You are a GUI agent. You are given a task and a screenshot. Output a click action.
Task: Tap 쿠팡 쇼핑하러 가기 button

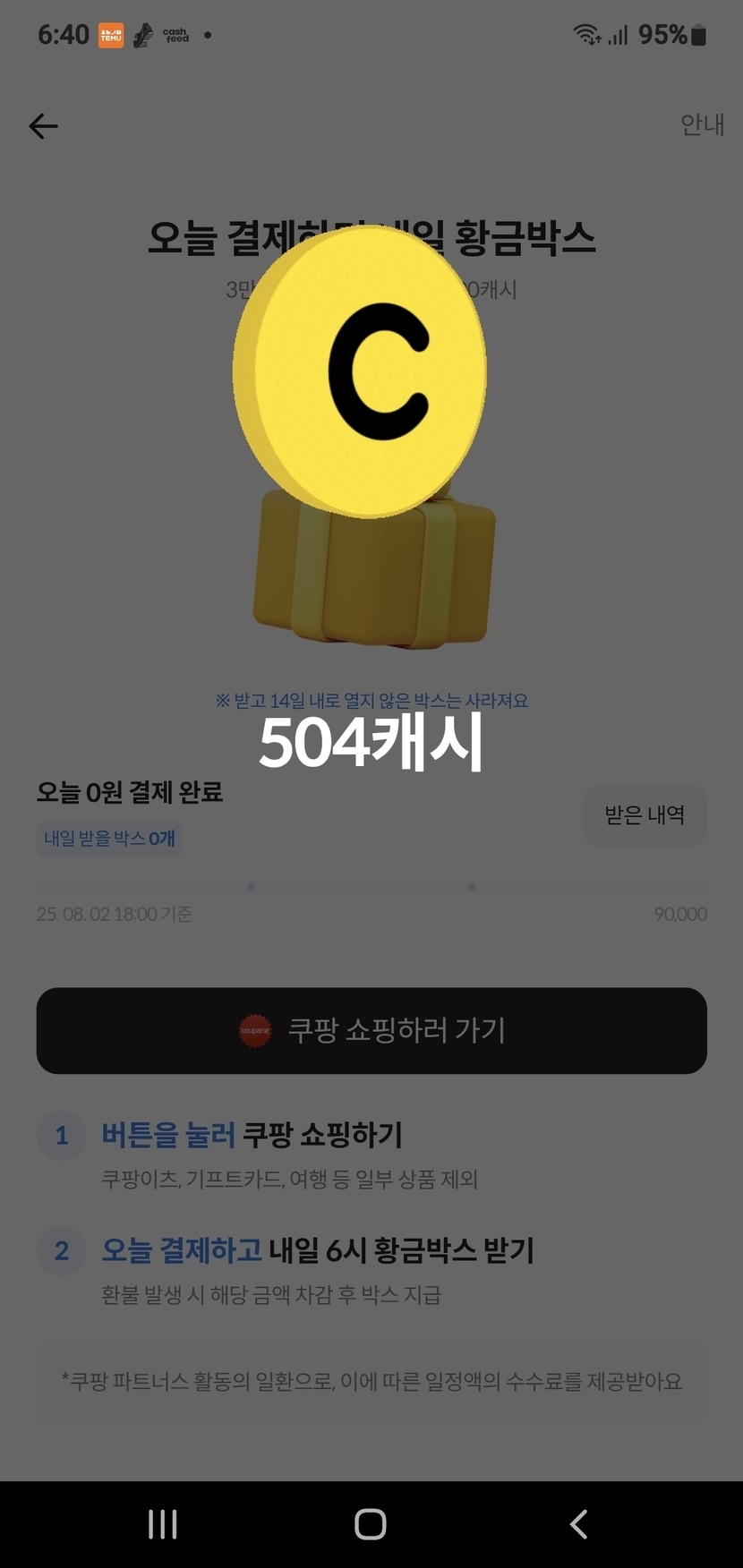click(x=371, y=1030)
